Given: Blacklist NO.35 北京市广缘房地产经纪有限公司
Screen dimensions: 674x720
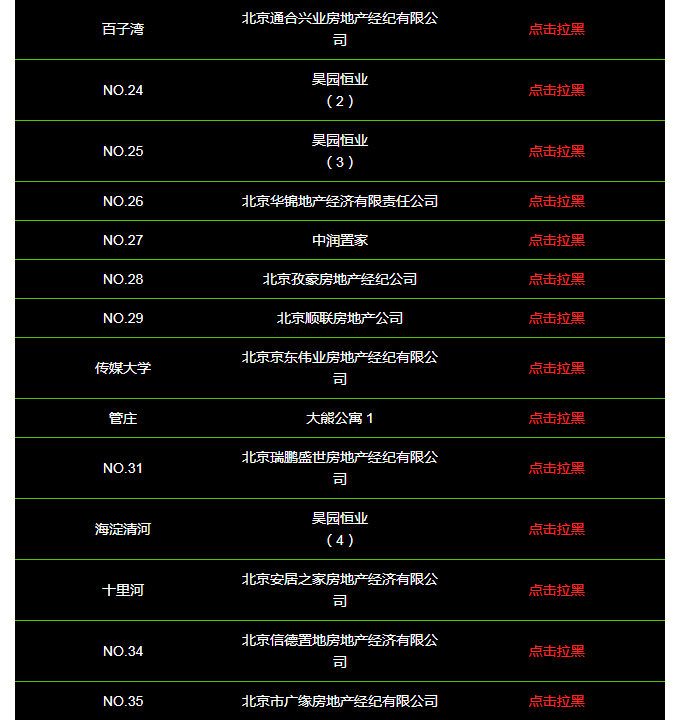Looking at the screenshot, I should pyautogui.click(x=556, y=701).
